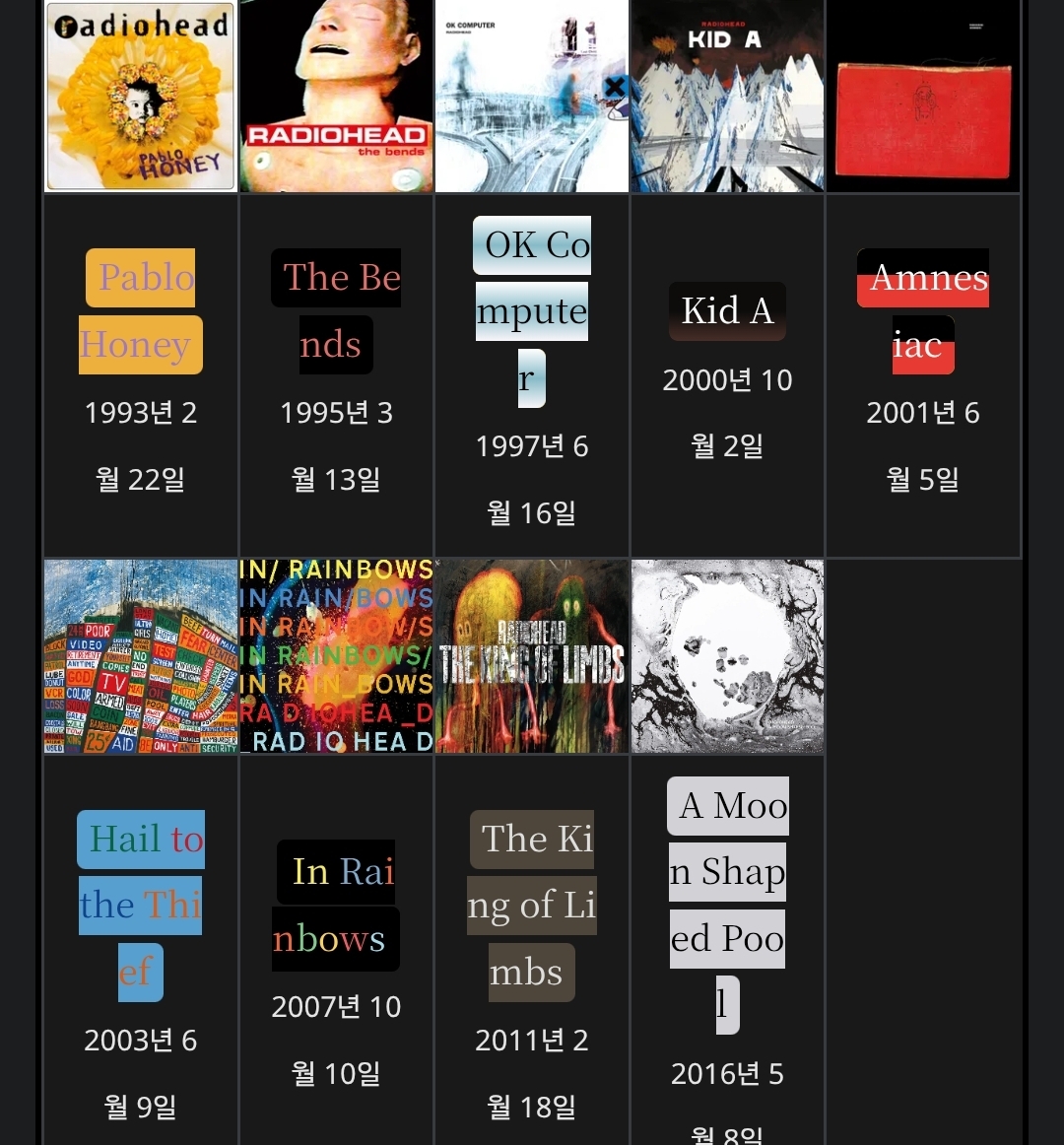
Task: Open A Moon Shaped Pool link
Action: (727, 806)
